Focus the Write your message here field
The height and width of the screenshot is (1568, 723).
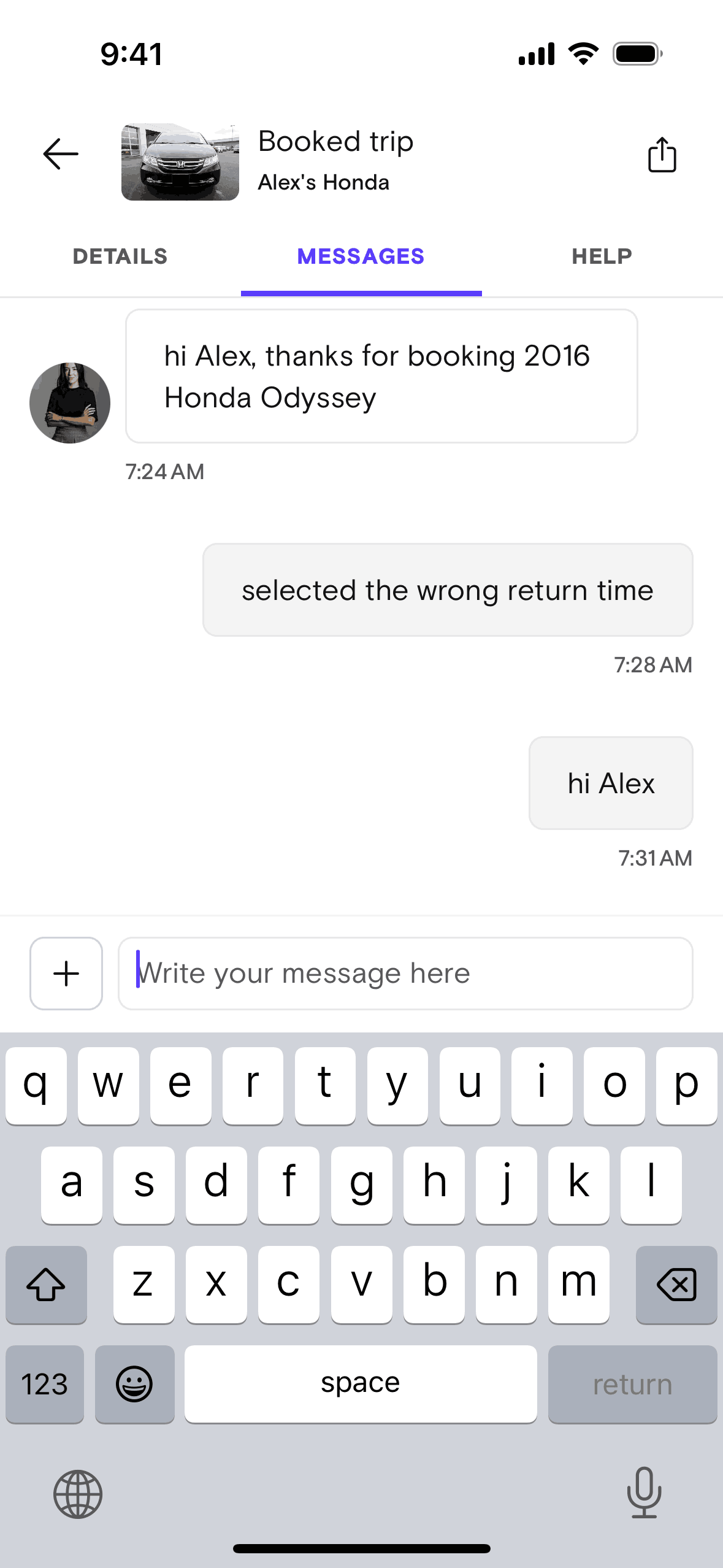pyautogui.click(x=405, y=974)
